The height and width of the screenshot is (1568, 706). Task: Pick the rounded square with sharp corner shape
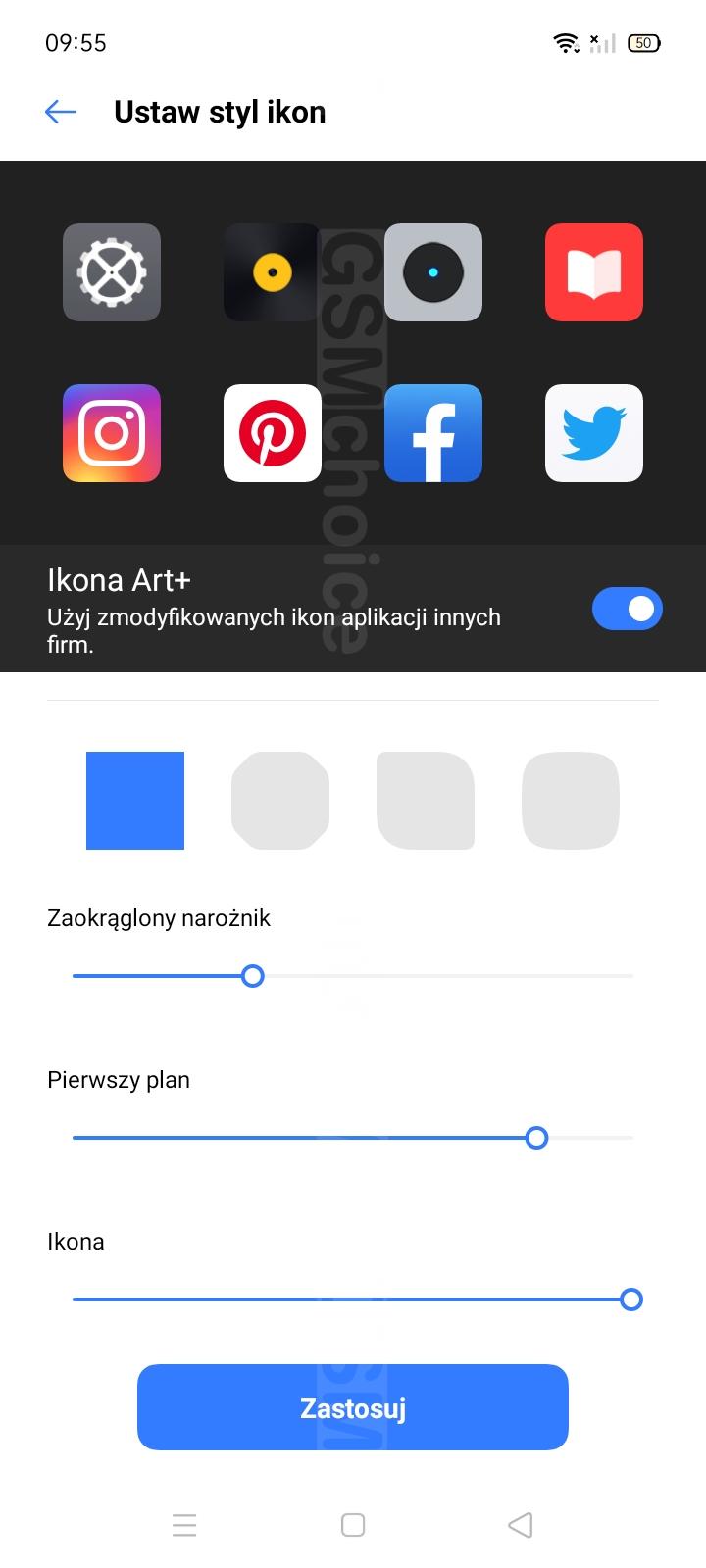426,801
